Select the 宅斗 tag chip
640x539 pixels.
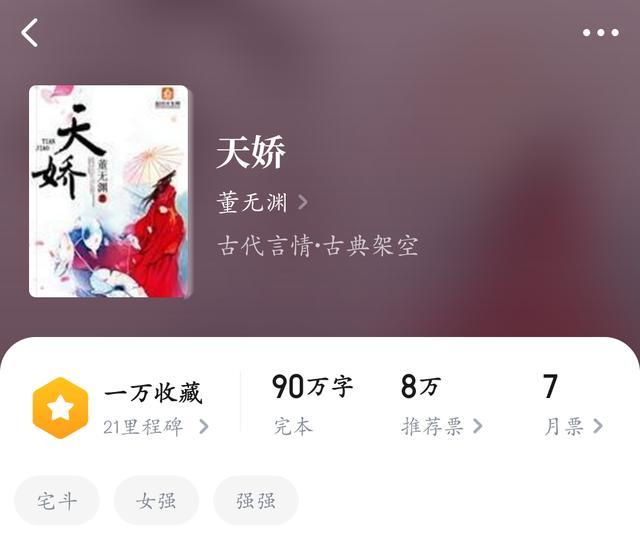click(57, 501)
